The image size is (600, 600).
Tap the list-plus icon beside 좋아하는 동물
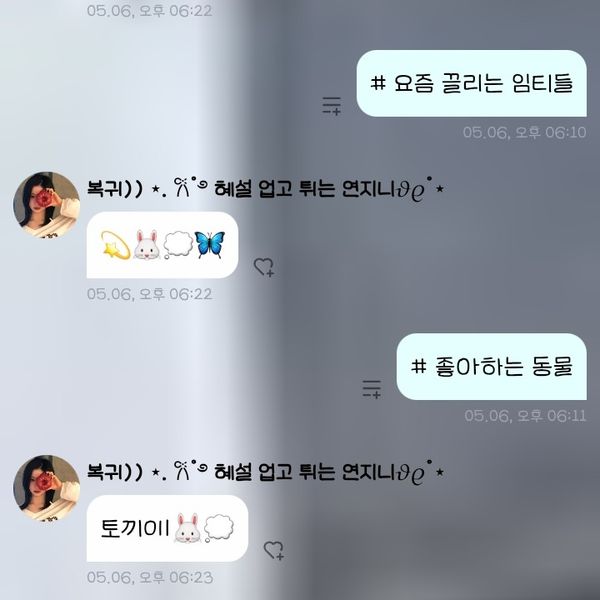[372, 388]
